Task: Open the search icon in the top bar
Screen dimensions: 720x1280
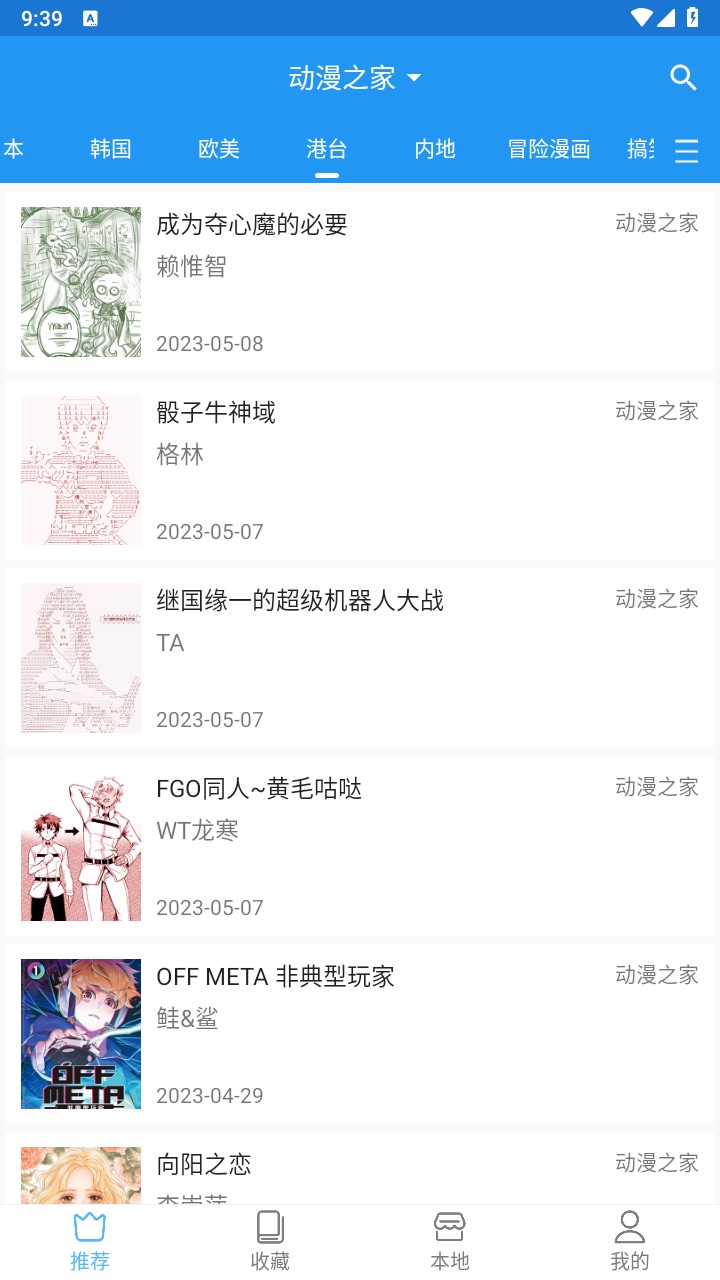Action: coord(683,77)
